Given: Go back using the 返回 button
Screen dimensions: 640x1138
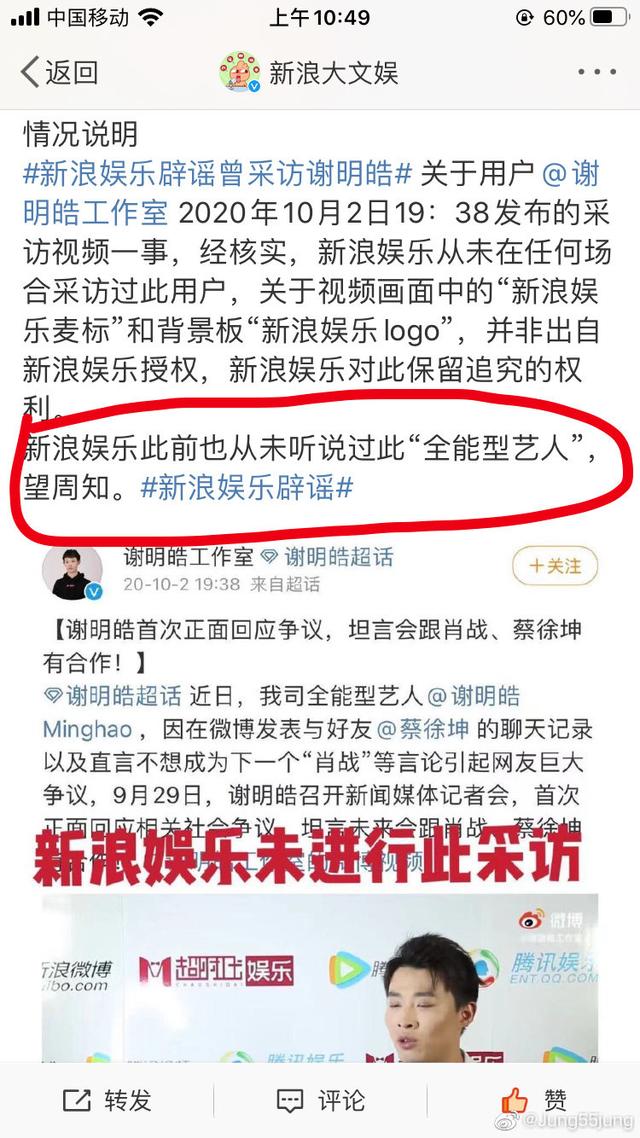Looking at the screenshot, I should click(x=58, y=72).
